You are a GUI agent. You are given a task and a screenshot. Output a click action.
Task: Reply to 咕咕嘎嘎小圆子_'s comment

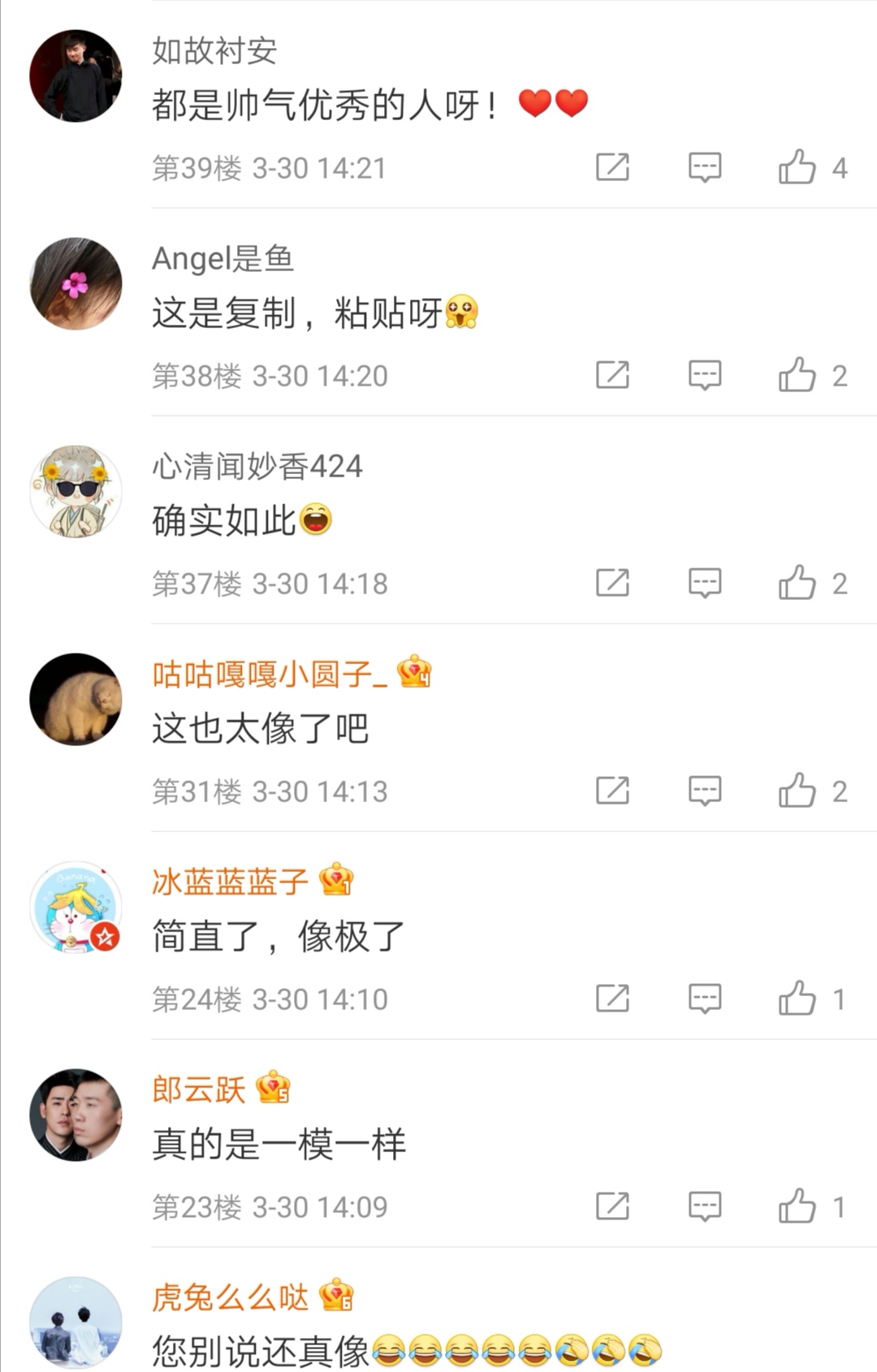(704, 791)
